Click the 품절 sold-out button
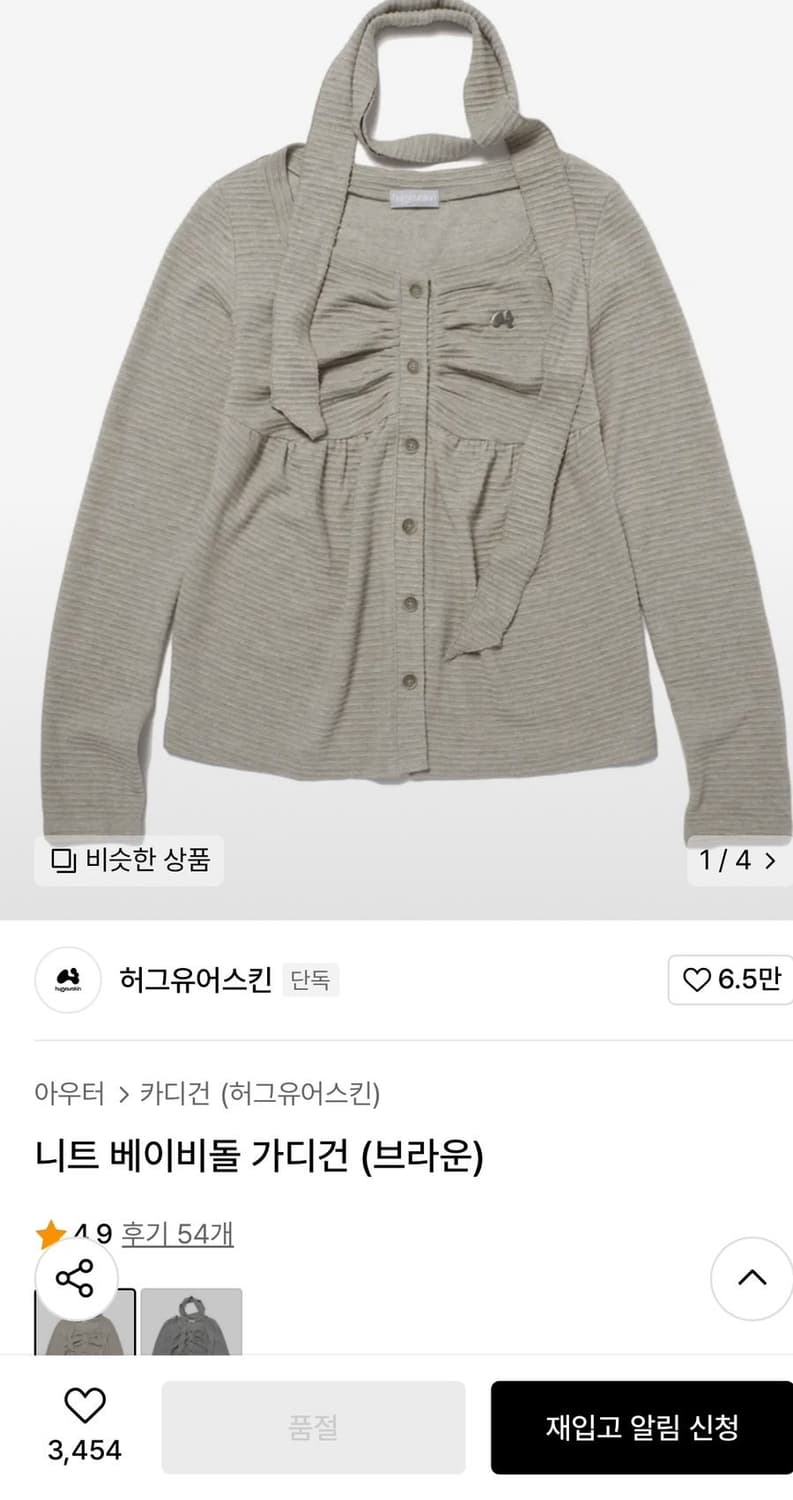793x1500 pixels. pos(313,1428)
